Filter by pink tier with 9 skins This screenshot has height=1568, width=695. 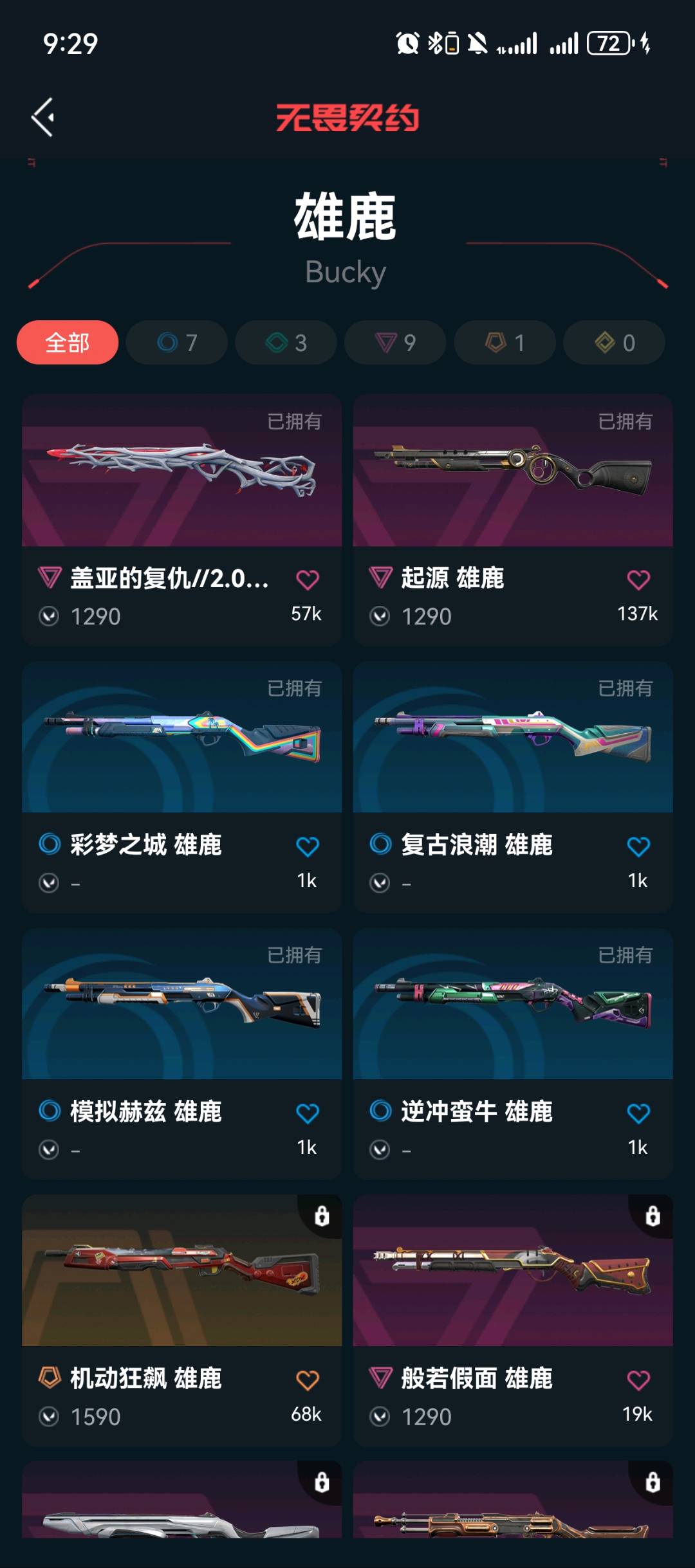[395, 343]
